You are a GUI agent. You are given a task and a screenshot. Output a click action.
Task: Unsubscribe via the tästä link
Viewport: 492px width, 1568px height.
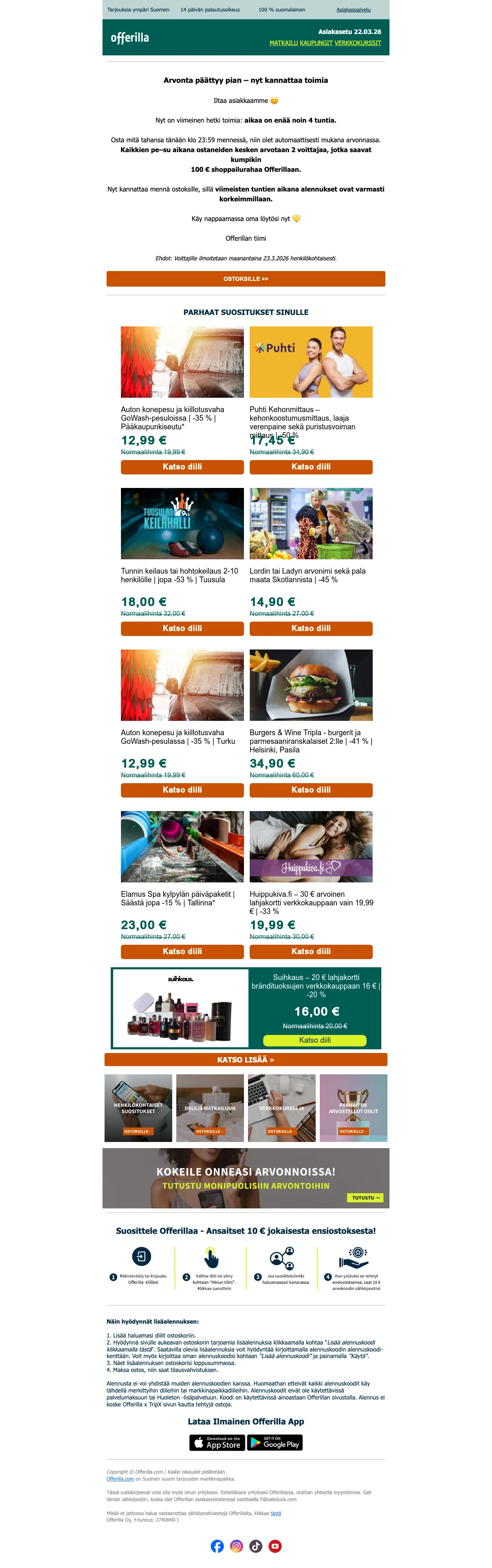[x=275, y=1513]
